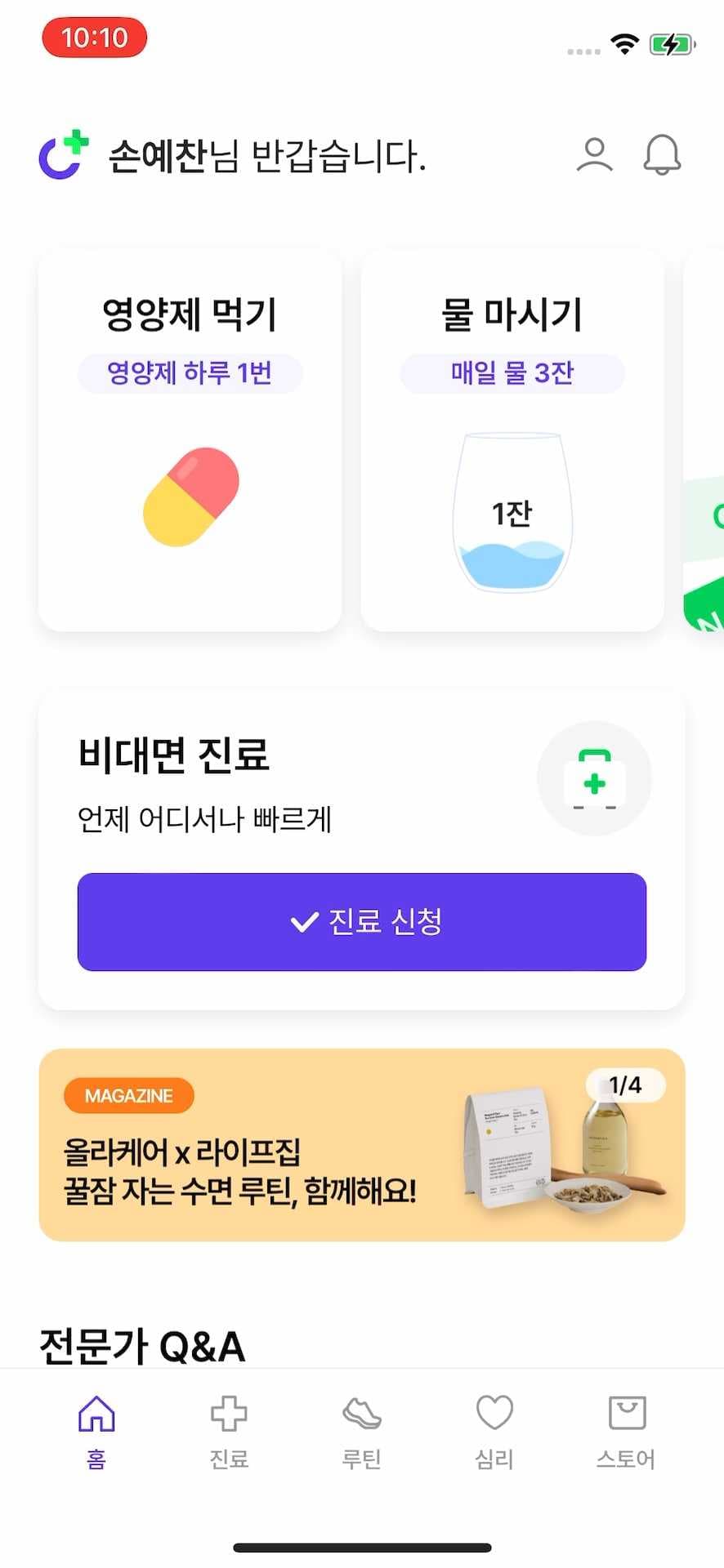Open the profile icon in the header
Viewport: 724px width, 1568px height.
594,155
